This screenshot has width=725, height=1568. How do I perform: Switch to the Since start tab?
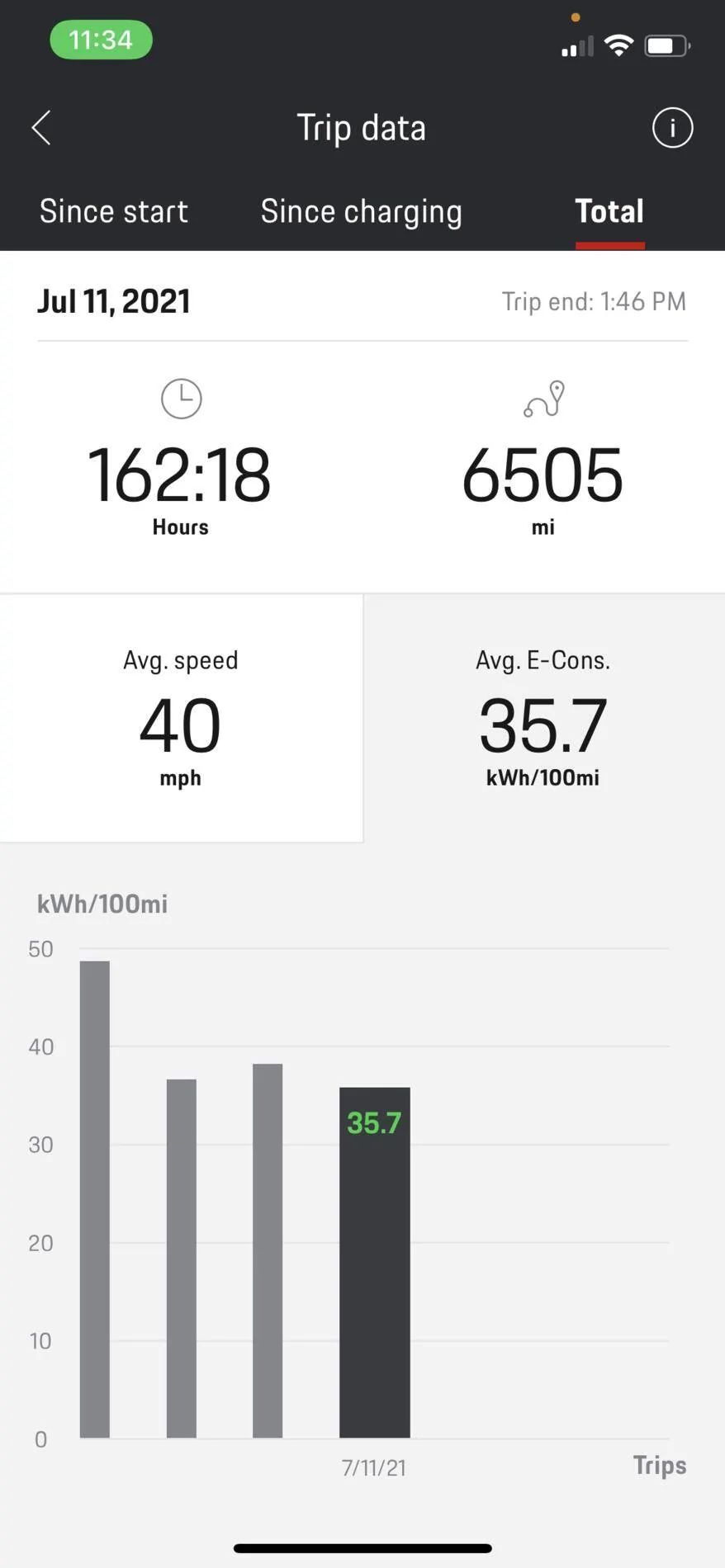114,211
